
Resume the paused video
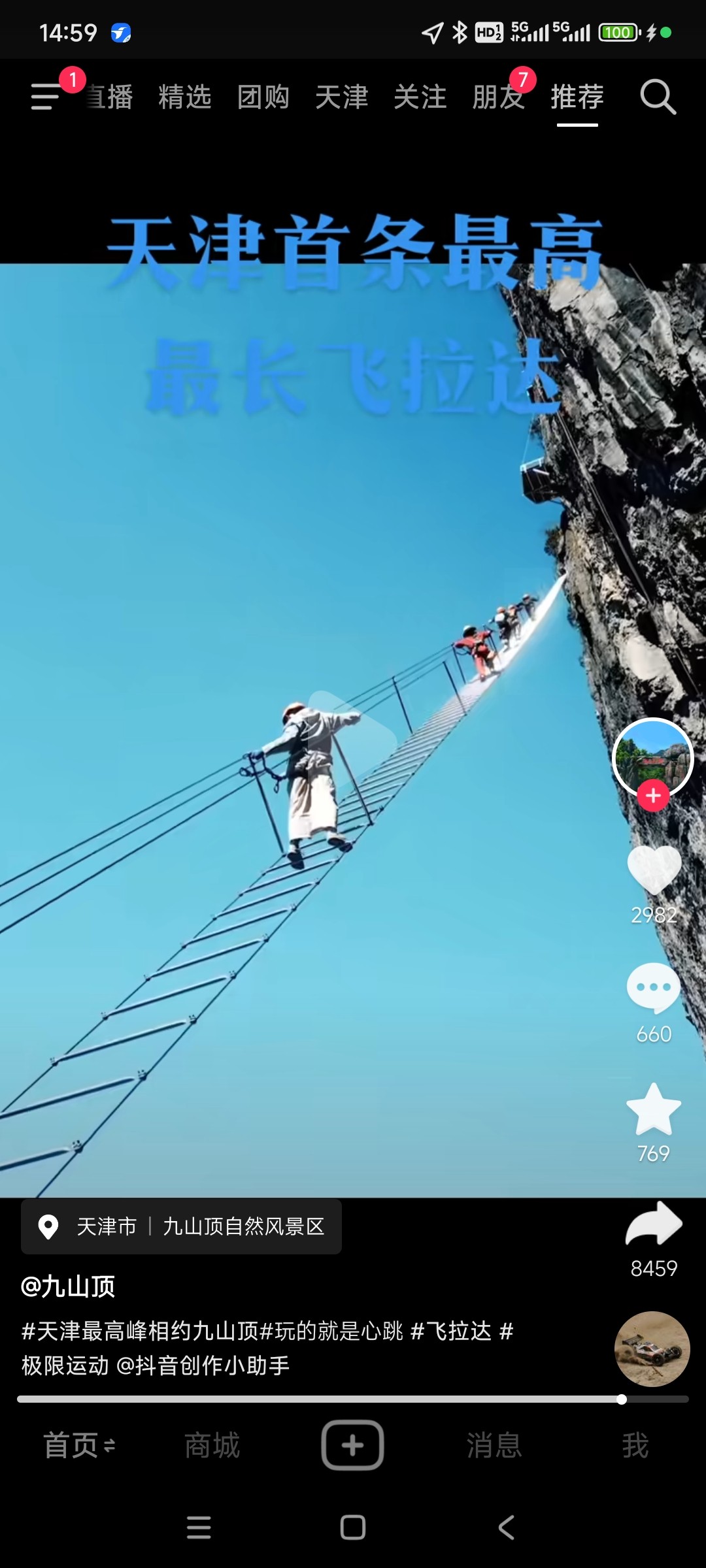pyautogui.click(x=352, y=738)
